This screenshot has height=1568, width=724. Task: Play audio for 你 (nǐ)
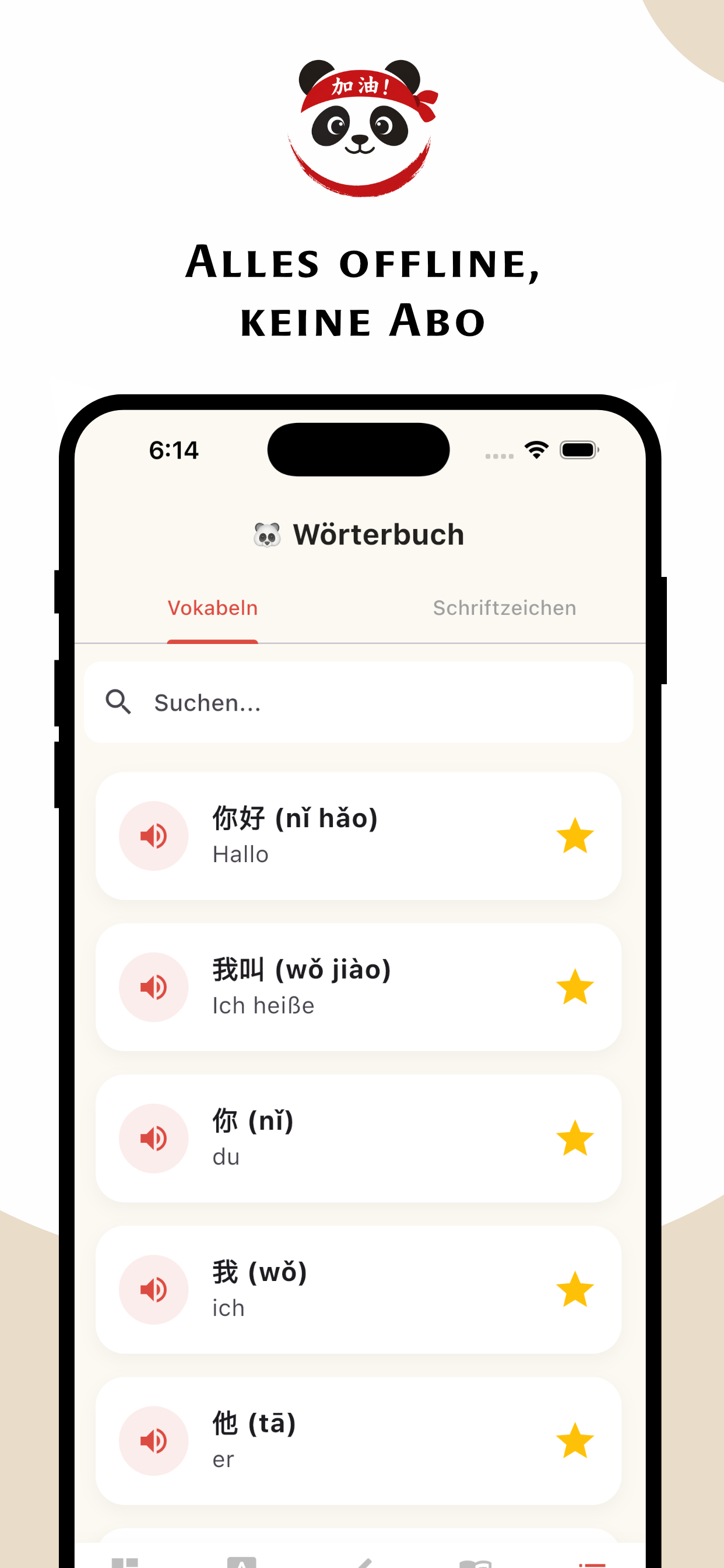point(153,1137)
